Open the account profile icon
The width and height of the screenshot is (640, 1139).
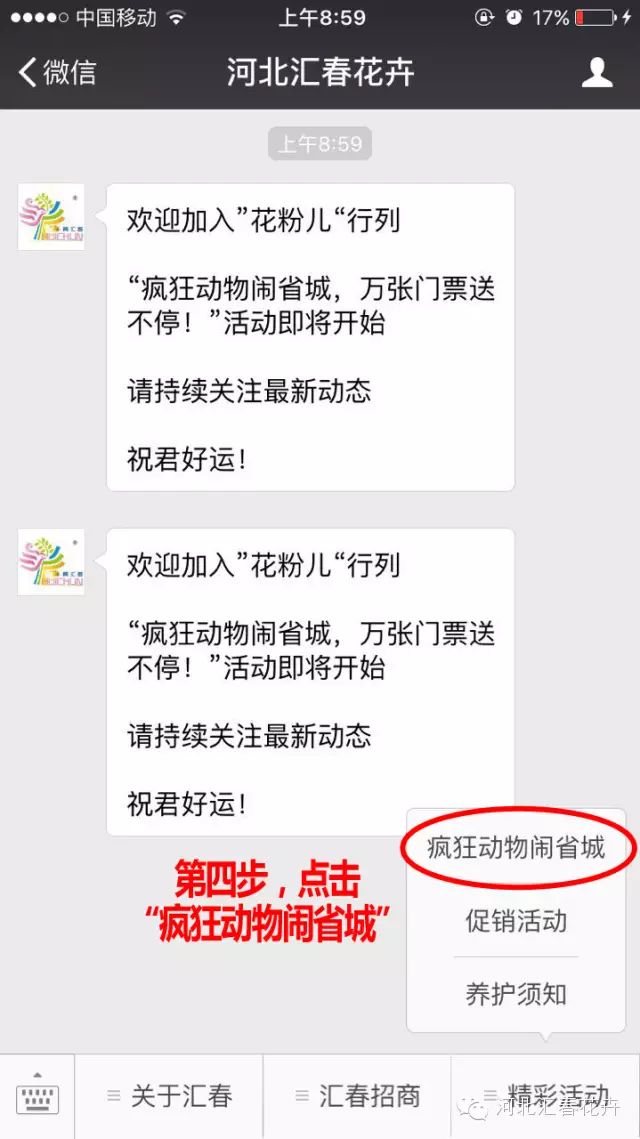(597, 72)
